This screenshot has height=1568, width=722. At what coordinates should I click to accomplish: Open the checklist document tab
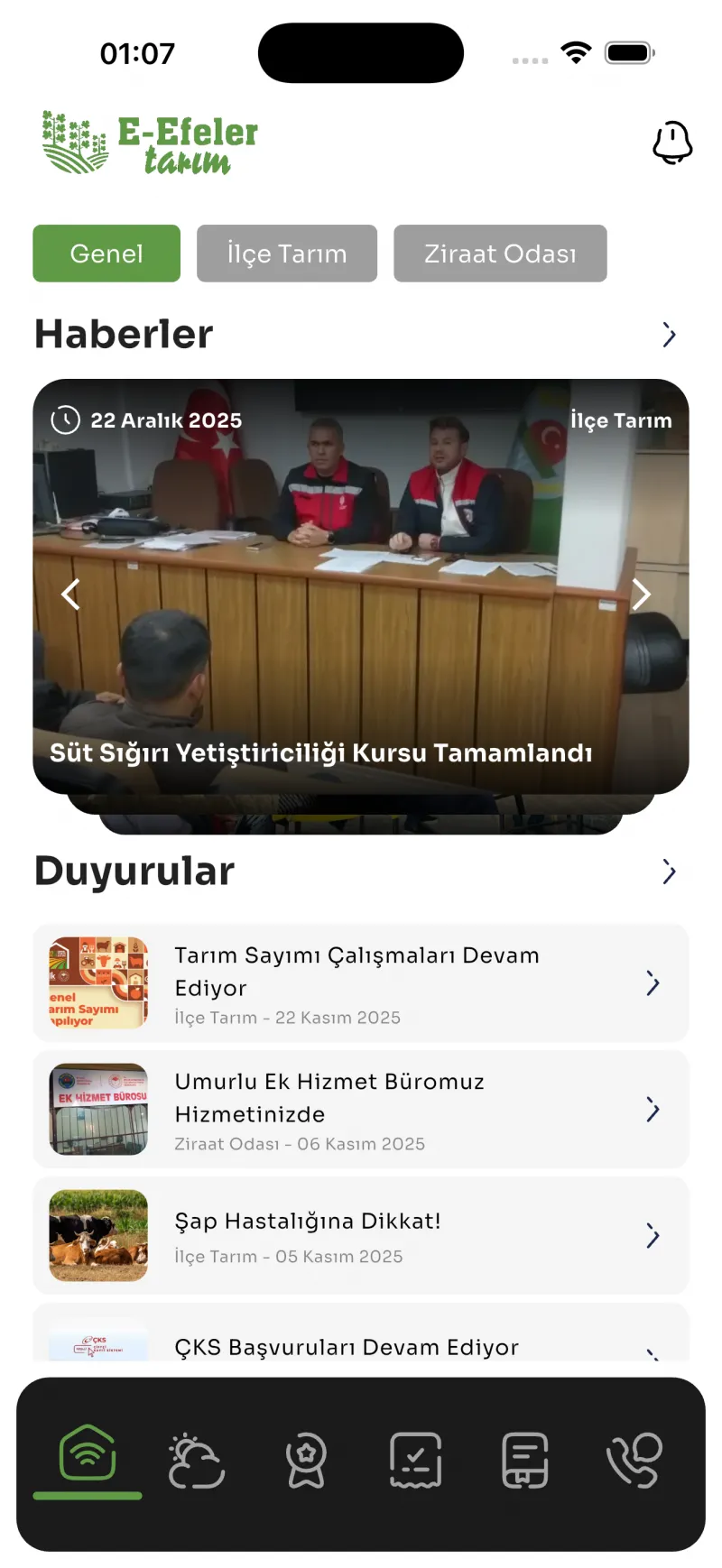click(x=415, y=1461)
